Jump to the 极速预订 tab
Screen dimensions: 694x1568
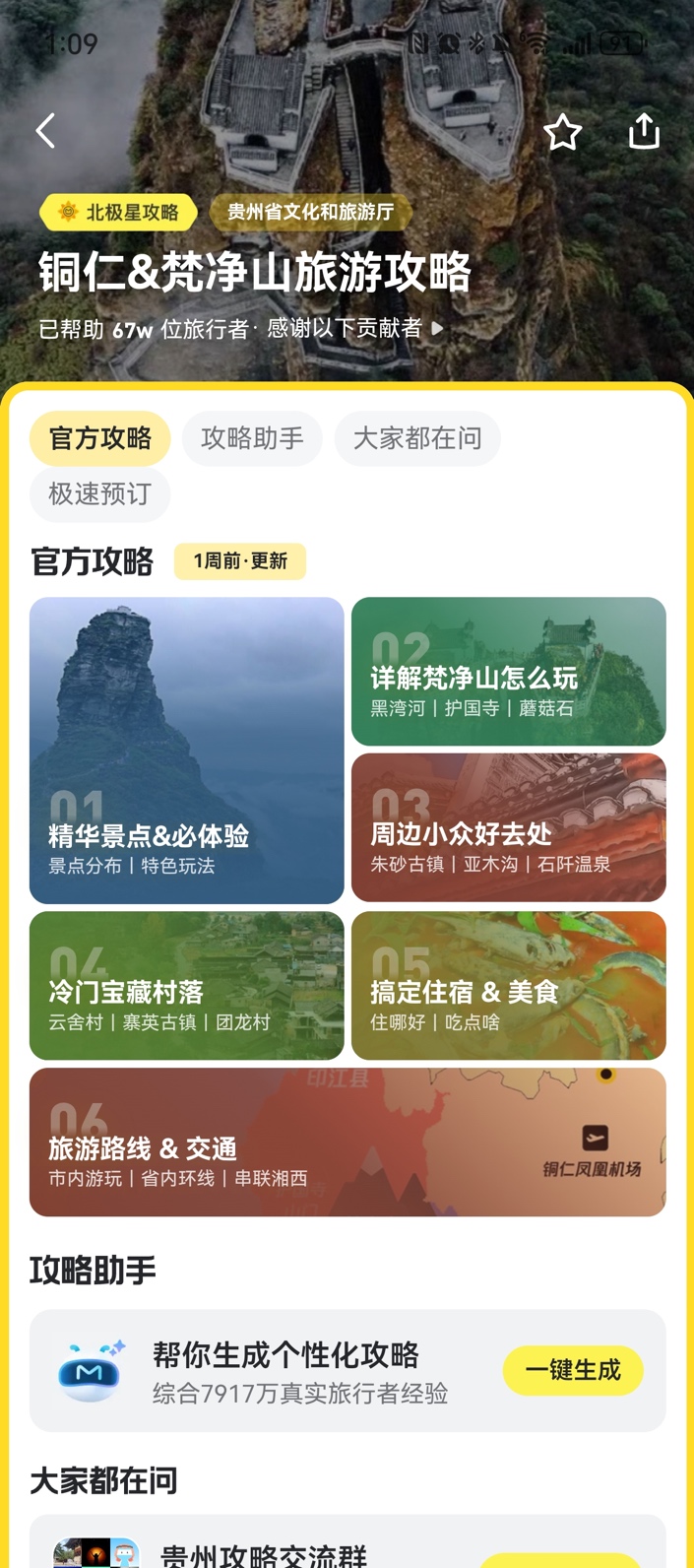click(x=100, y=493)
